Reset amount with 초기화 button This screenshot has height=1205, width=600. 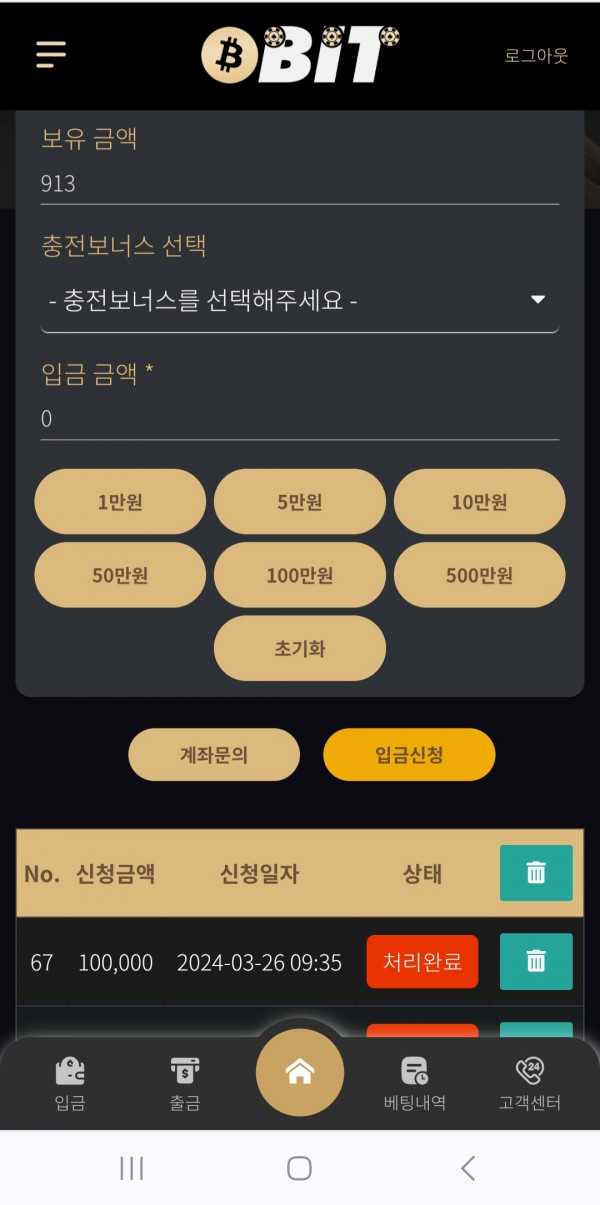300,648
